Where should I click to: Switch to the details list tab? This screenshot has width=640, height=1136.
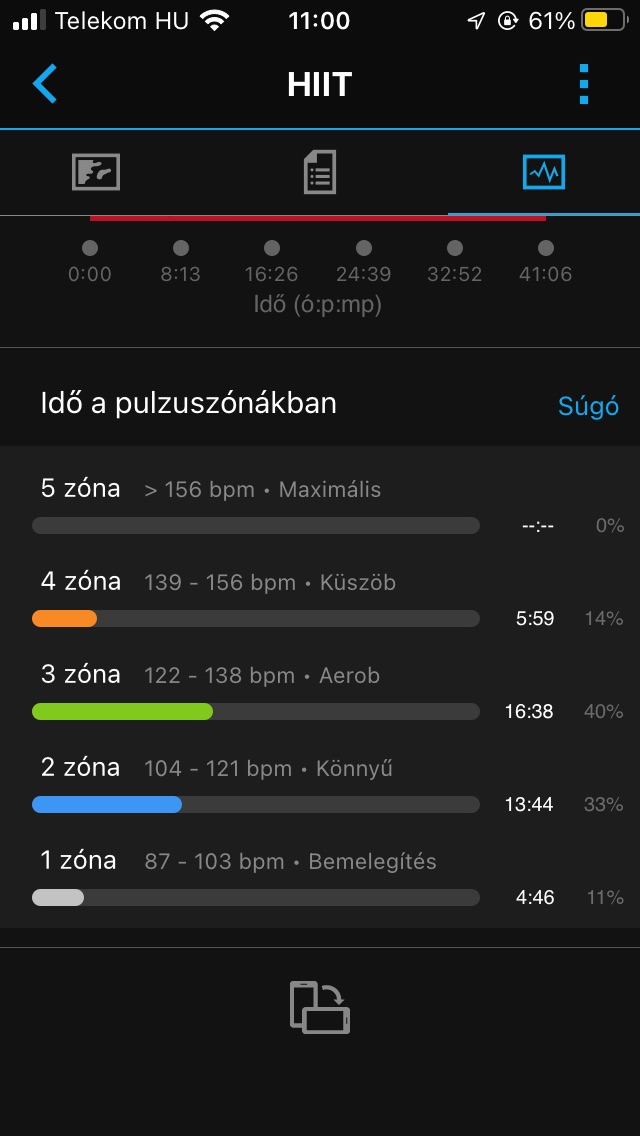tap(319, 172)
